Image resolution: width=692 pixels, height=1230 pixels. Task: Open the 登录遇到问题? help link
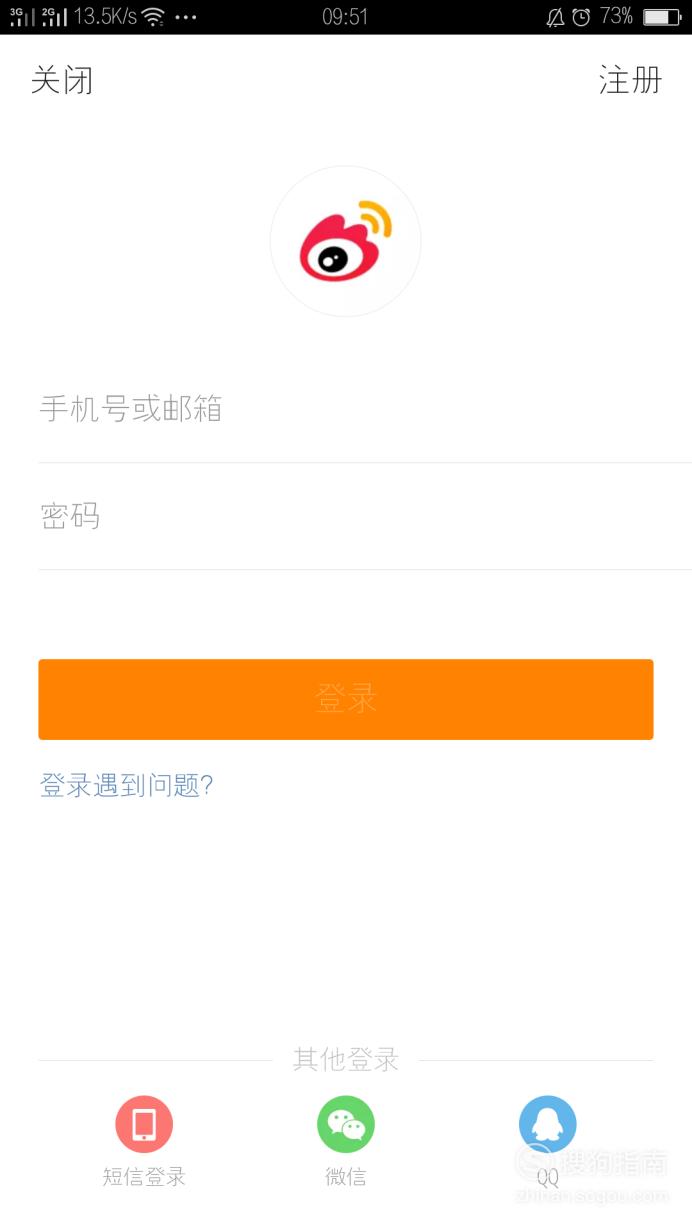pos(126,786)
